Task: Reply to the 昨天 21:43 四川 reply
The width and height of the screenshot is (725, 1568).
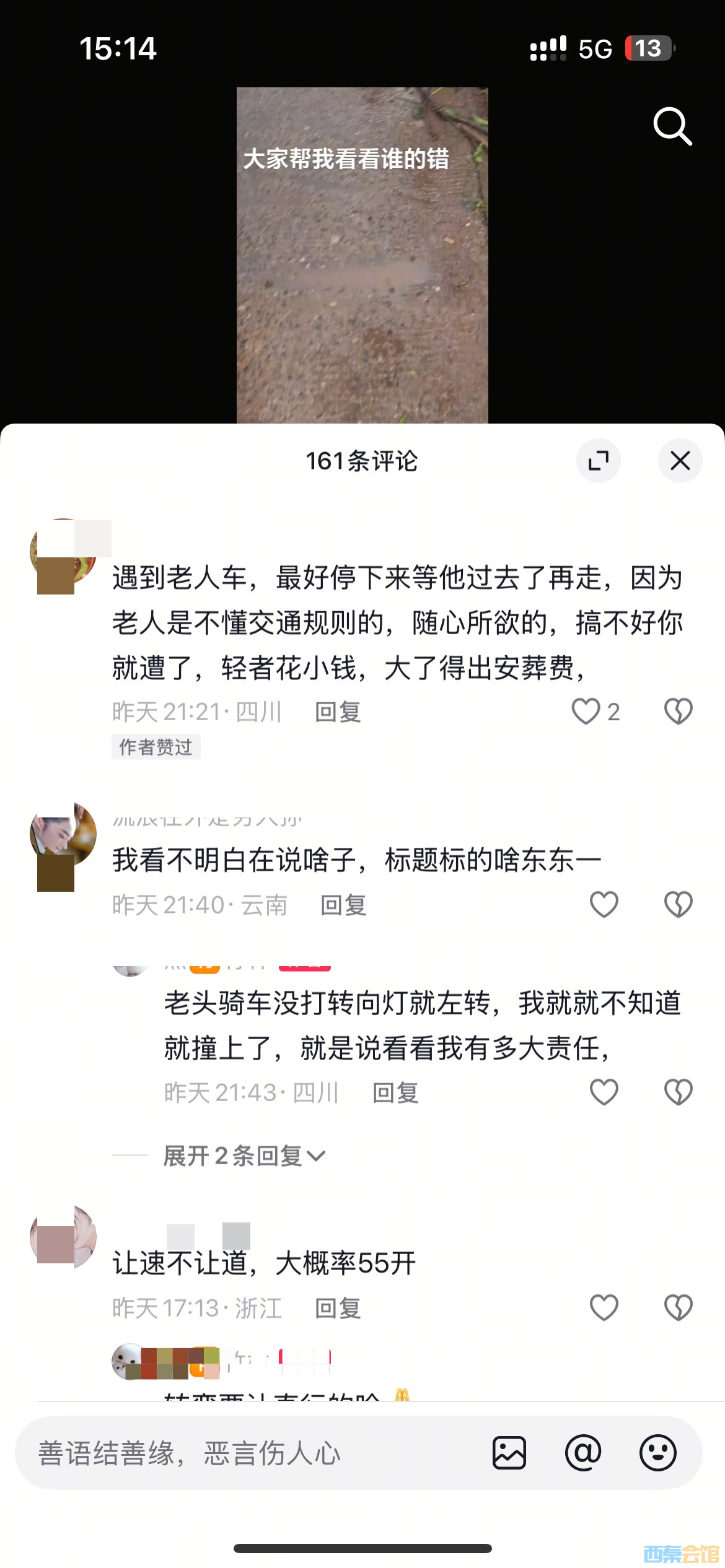Action: [x=395, y=1093]
